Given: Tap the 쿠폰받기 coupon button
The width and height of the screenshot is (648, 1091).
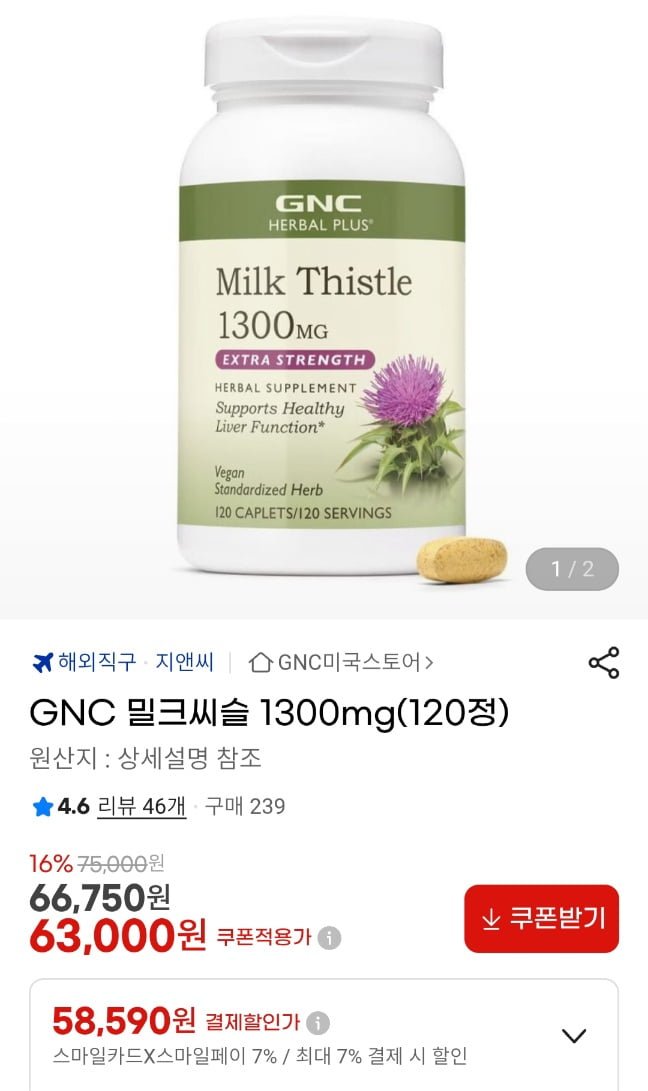Looking at the screenshot, I should pyautogui.click(x=541, y=919).
